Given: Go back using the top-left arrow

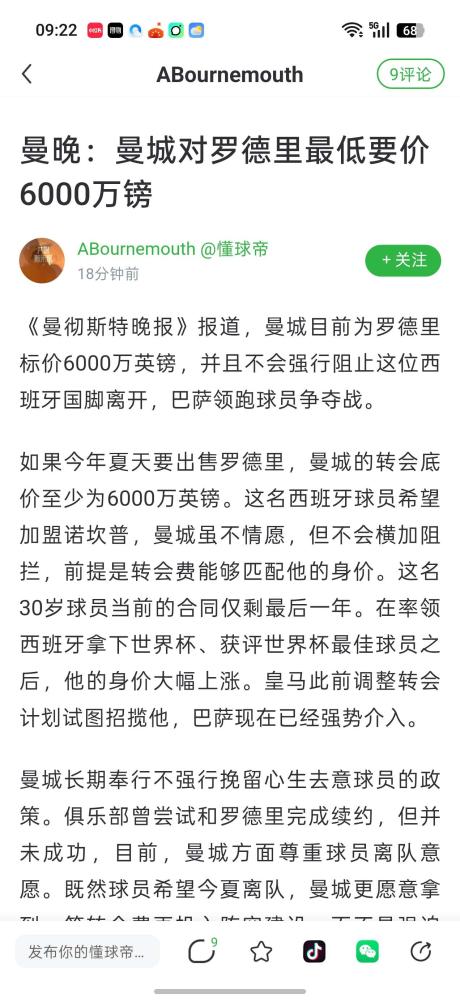Looking at the screenshot, I should [27, 74].
